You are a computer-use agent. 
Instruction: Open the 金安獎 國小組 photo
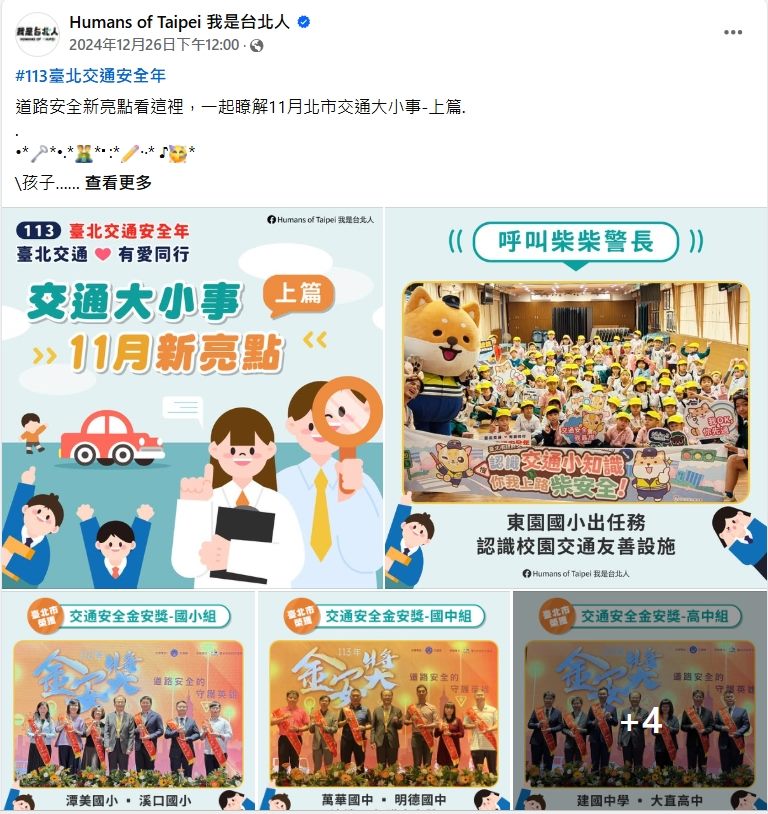click(x=128, y=700)
